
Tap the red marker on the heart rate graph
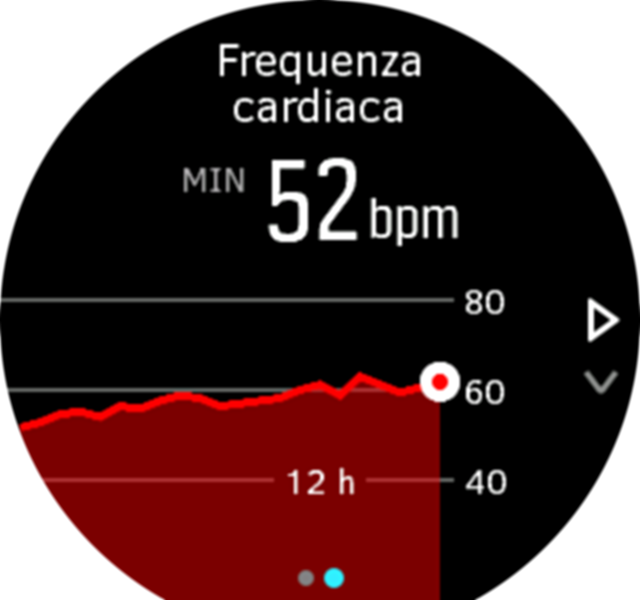pyautogui.click(x=438, y=383)
